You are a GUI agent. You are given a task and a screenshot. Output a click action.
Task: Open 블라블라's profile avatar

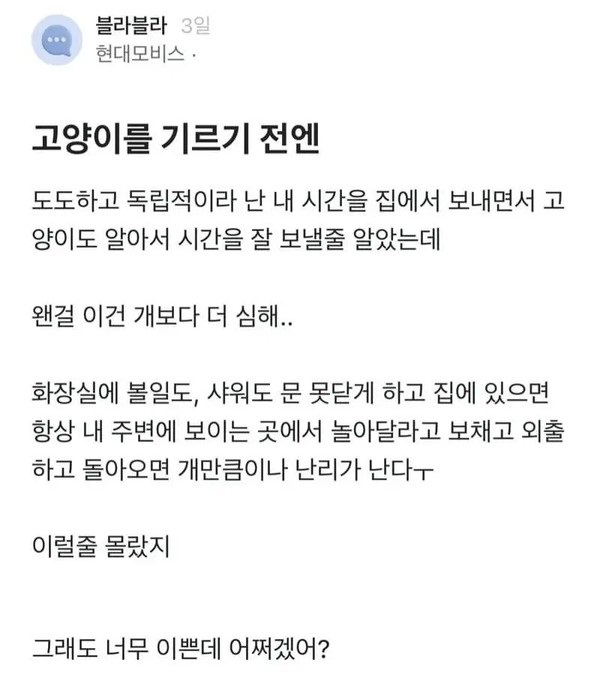pos(56,41)
